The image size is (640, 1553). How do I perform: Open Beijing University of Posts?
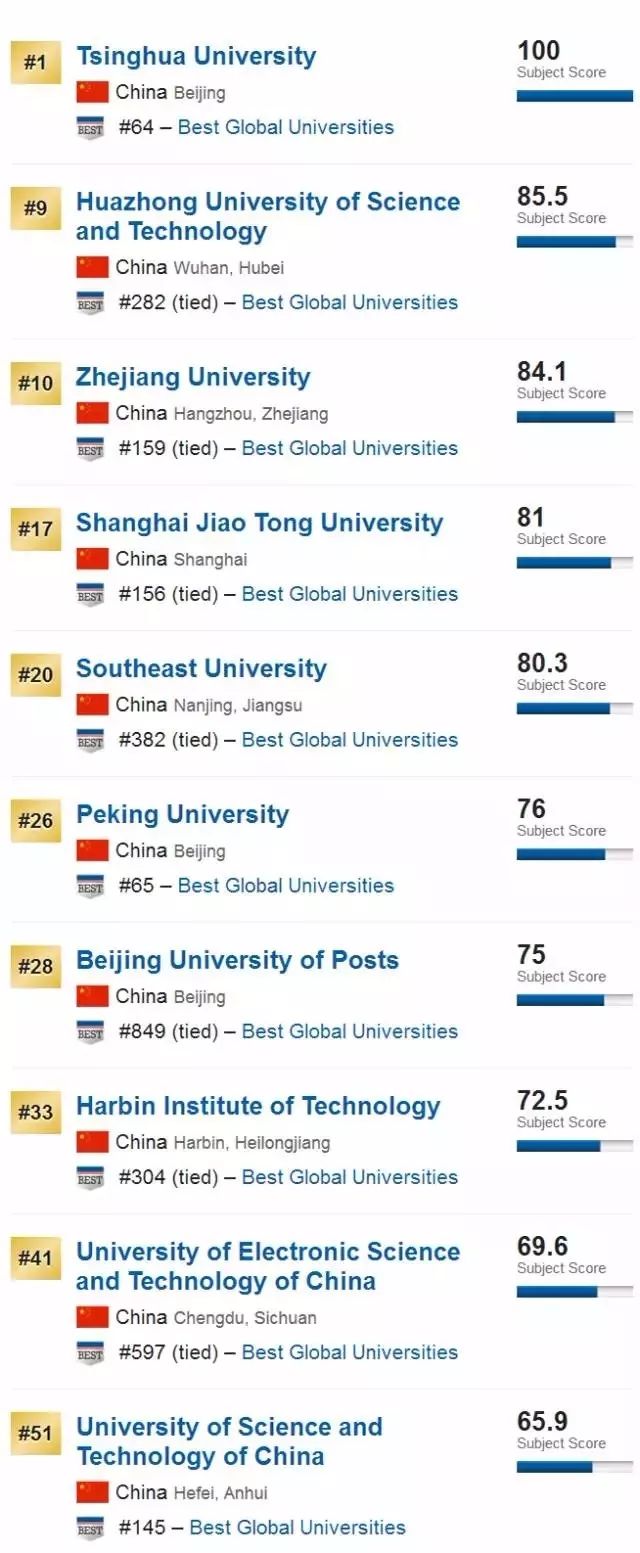[x=237, y=961]
